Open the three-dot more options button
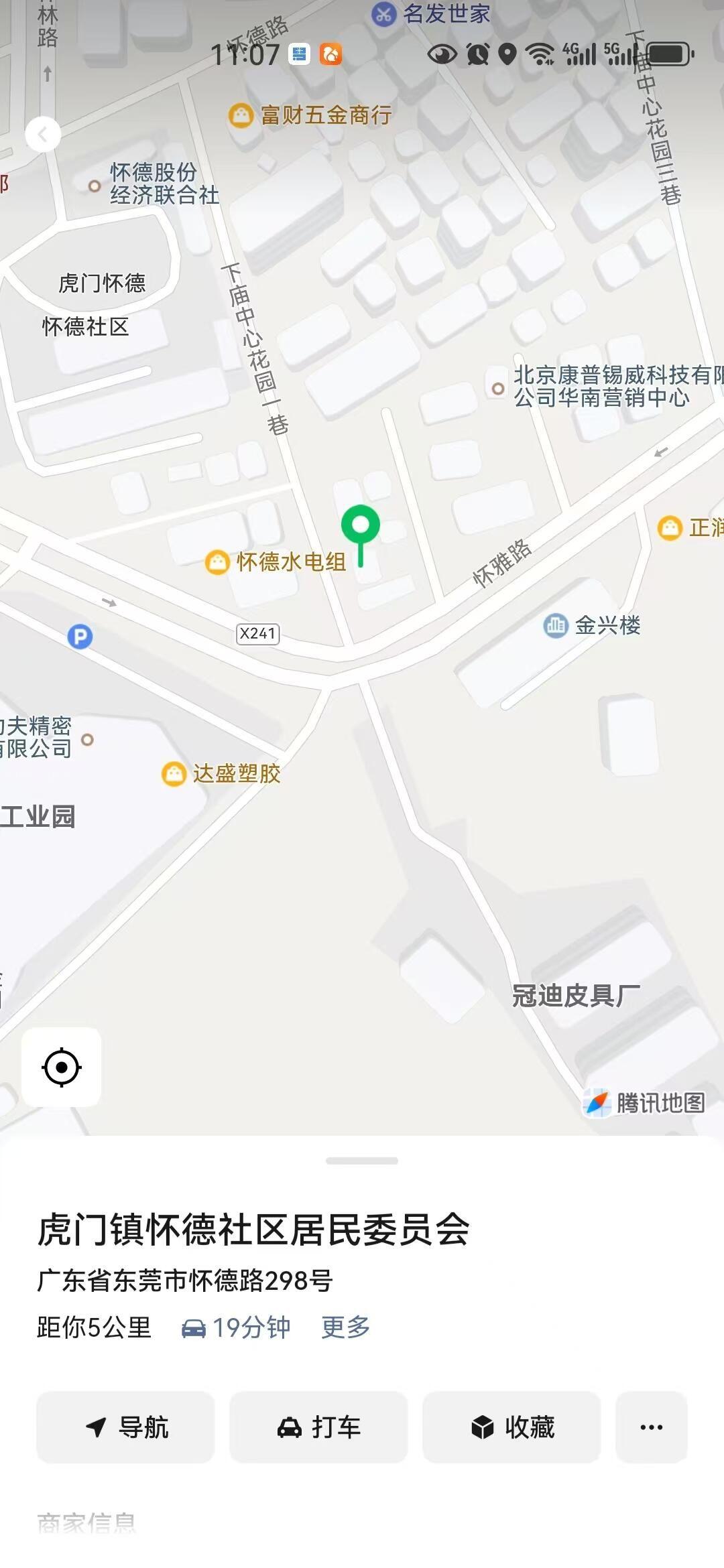The height and width of the screenshot is (1568, 724). pyautogui.click(x=651, y=1427)
